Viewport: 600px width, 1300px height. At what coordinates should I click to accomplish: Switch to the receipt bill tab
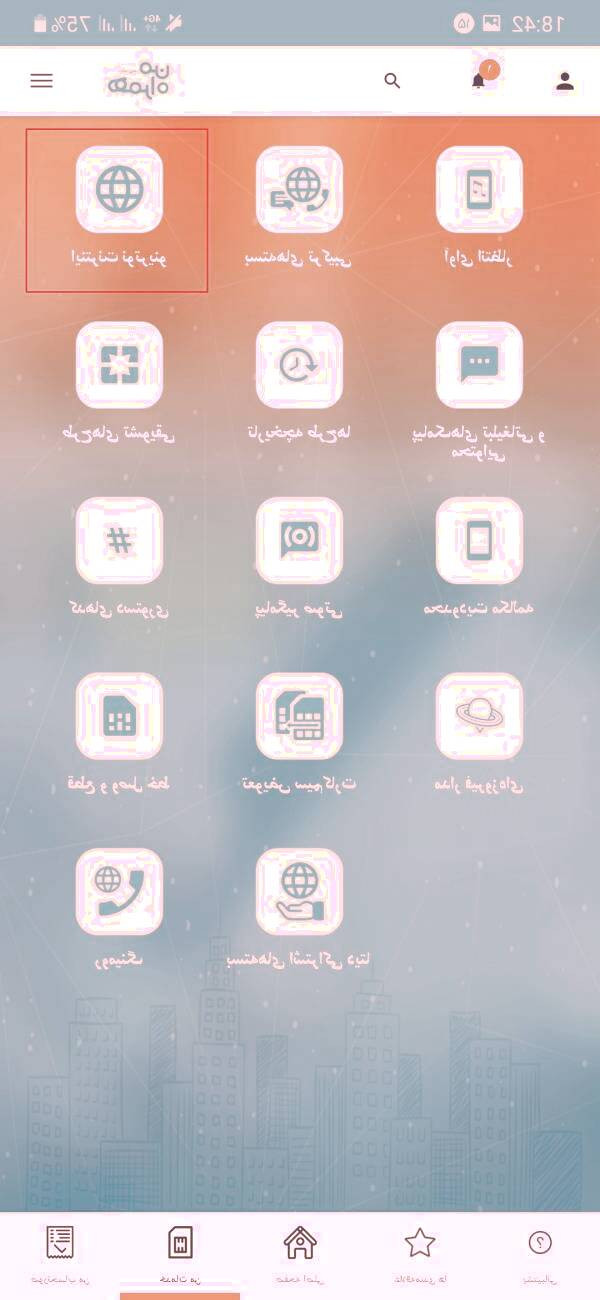(x=60, y=1252)
